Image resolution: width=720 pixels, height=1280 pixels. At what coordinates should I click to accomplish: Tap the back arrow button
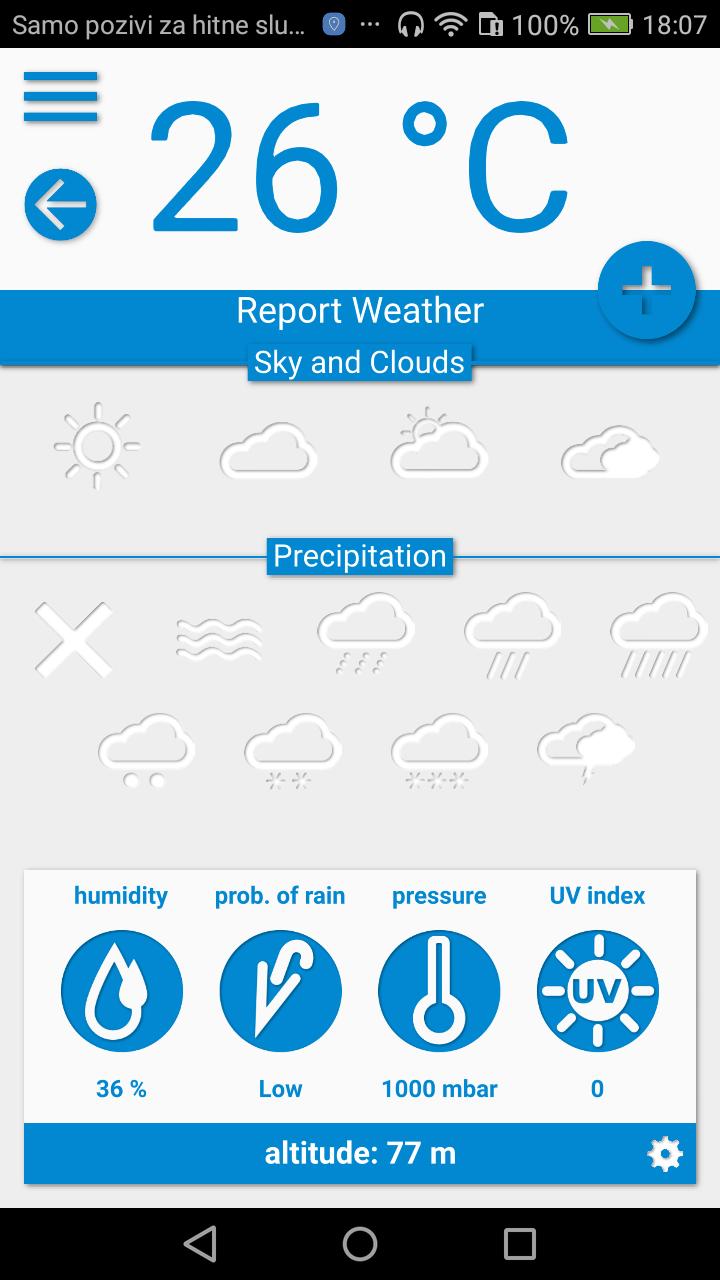coord(61,205)
